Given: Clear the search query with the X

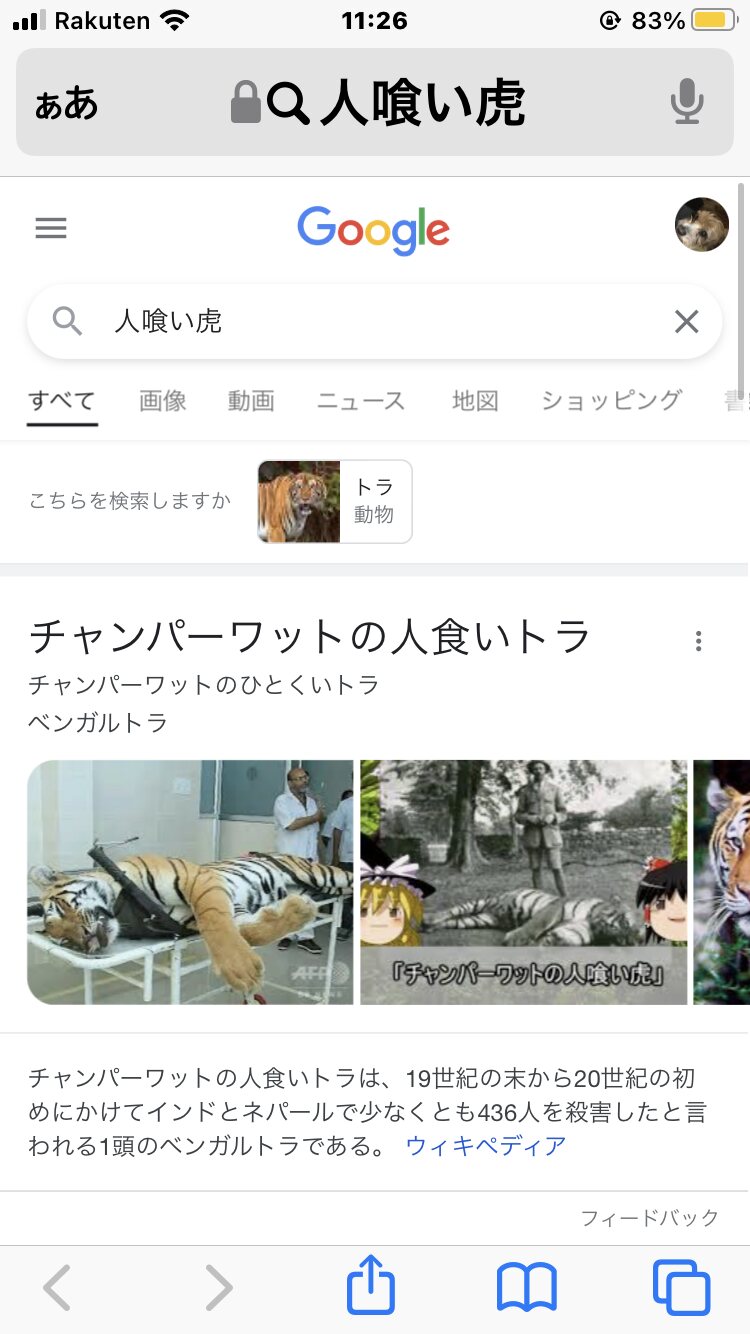Looking at the screenshot, I should coord(686,321).
